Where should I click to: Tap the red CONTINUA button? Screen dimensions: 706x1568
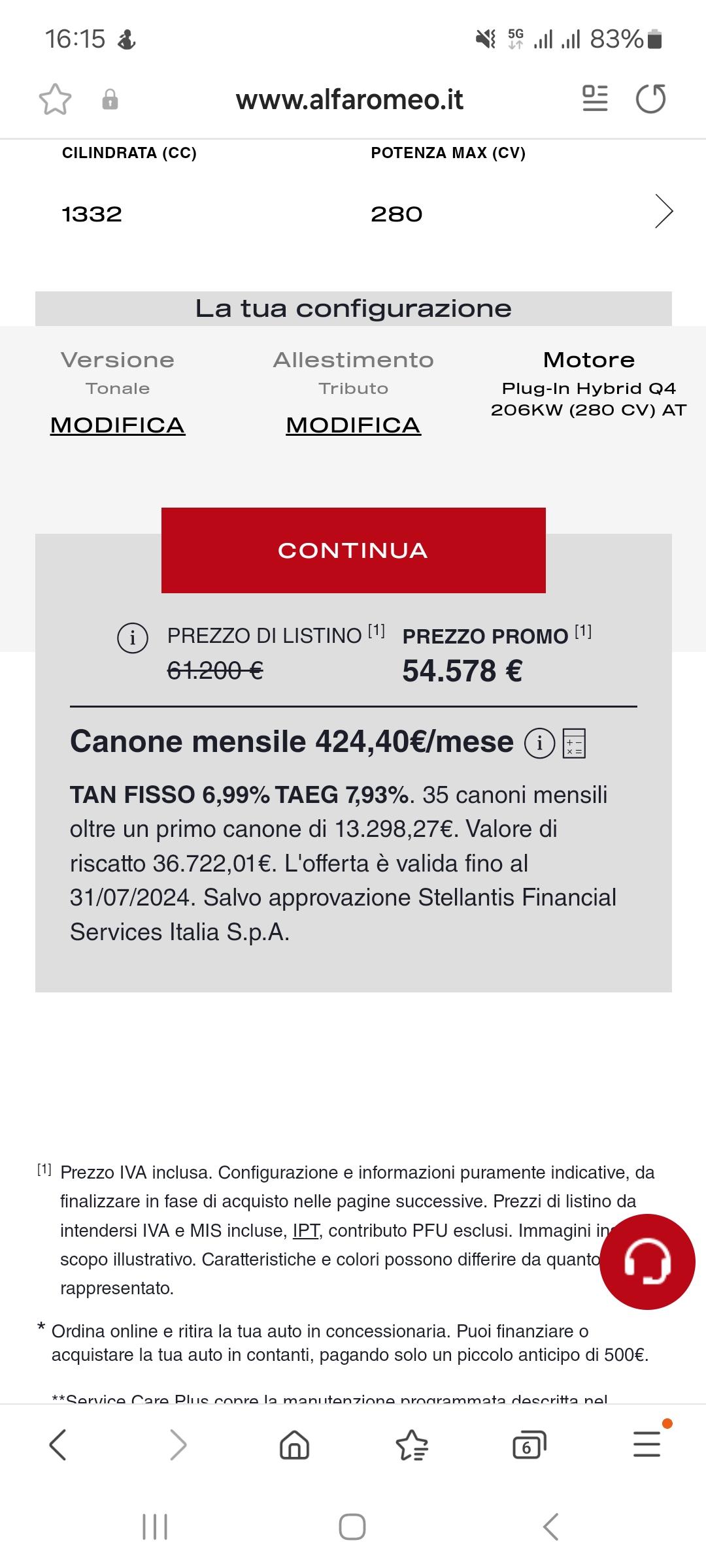pyautogui.click(x=353, y=550)
